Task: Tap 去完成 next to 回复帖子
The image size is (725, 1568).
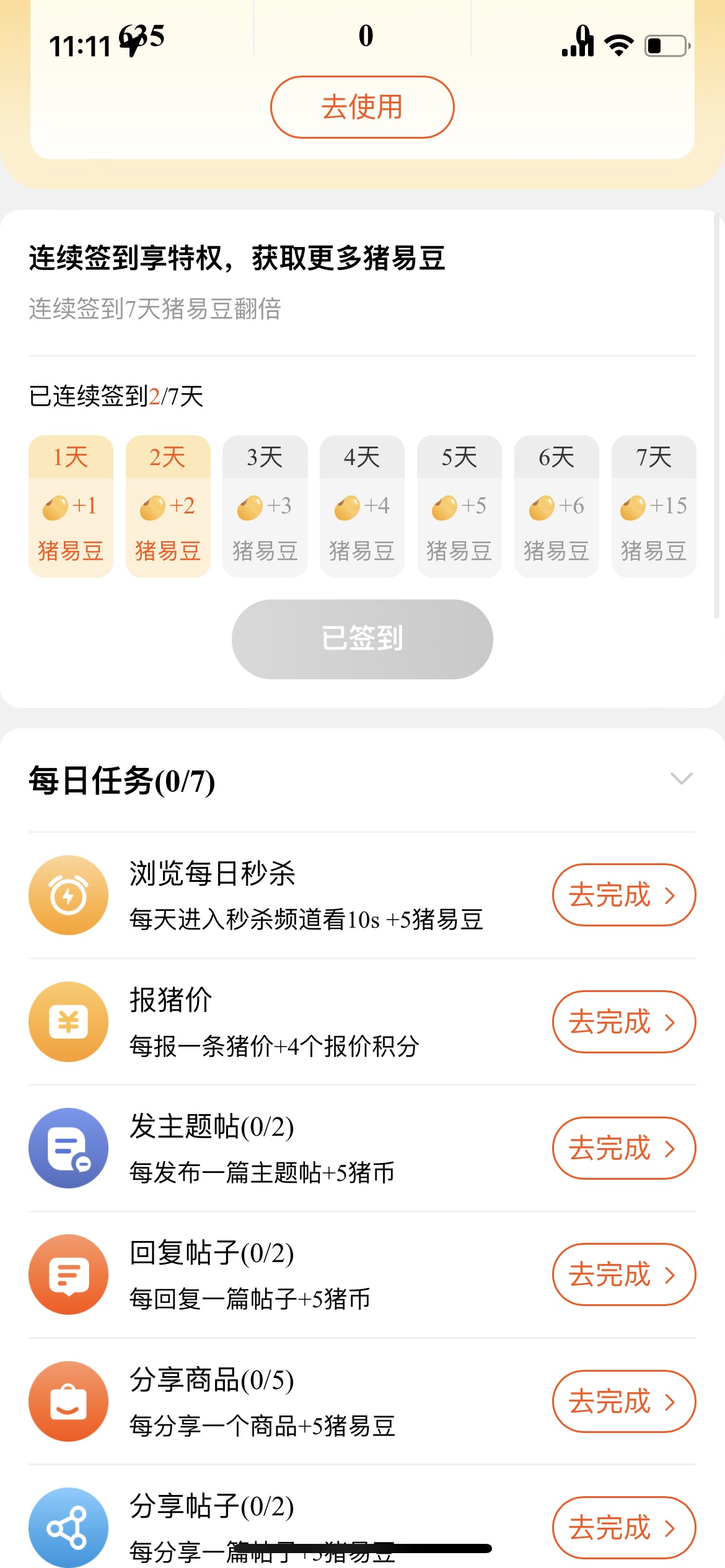Action: [623, 1274]
